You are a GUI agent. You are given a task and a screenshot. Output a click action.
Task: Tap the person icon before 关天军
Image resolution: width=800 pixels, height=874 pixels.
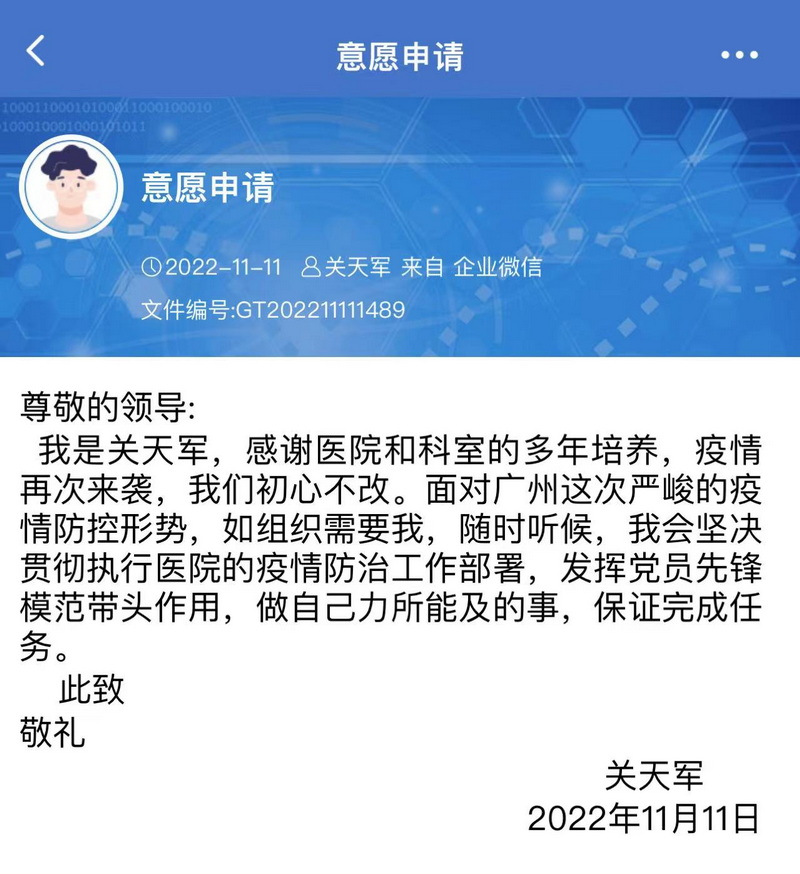[x=310, y=266]
